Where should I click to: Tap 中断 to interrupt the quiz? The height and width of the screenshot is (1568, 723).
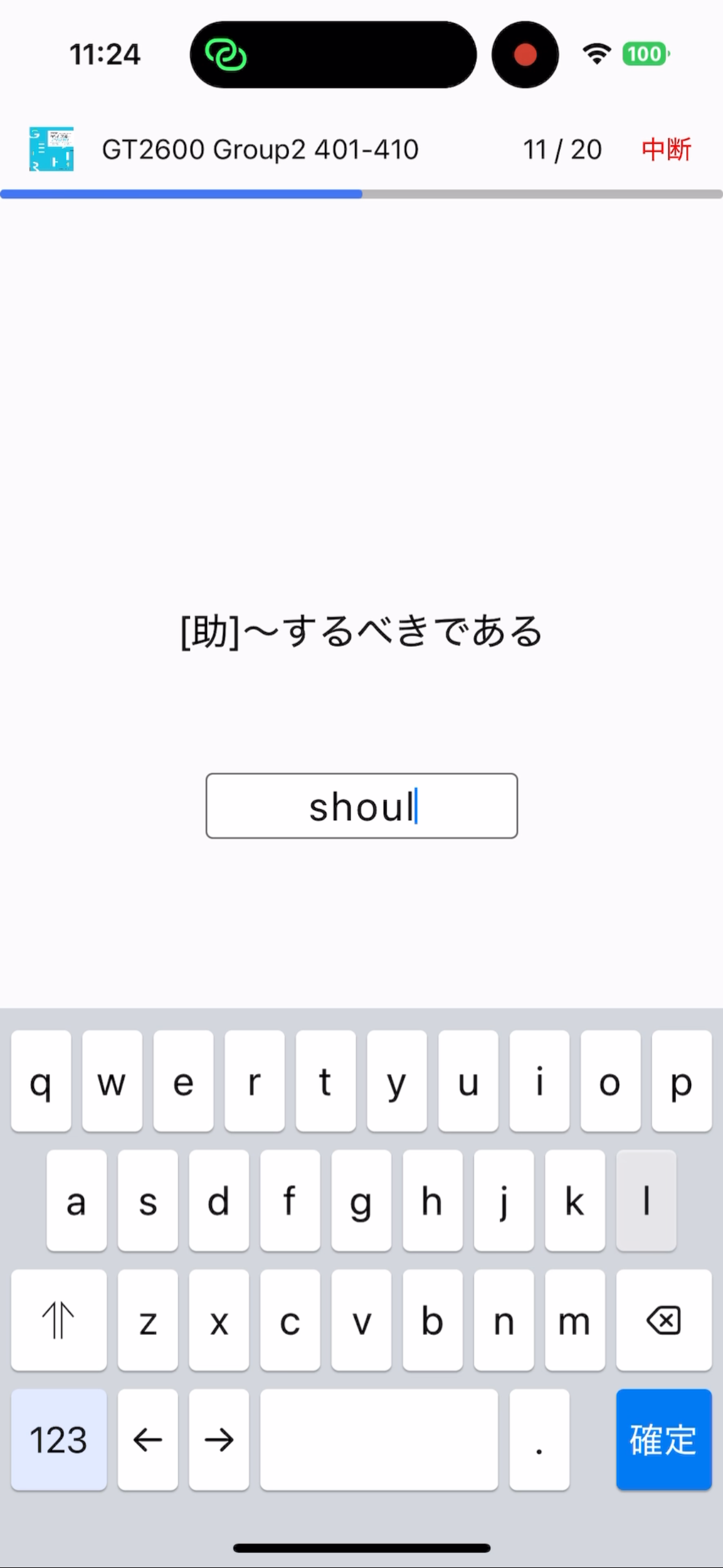(666, 149)
